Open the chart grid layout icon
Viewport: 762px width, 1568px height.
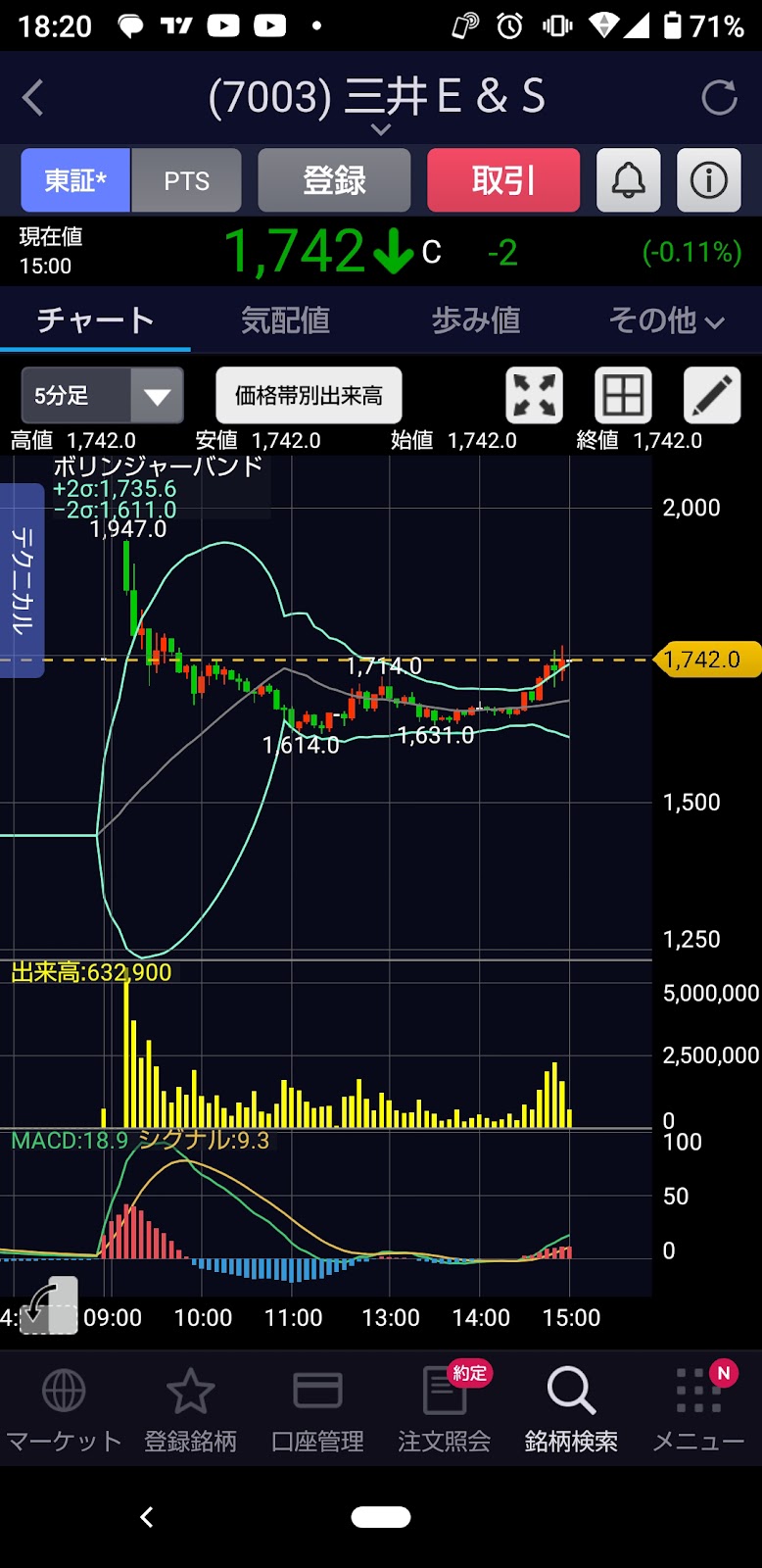[x=623, y=395]
